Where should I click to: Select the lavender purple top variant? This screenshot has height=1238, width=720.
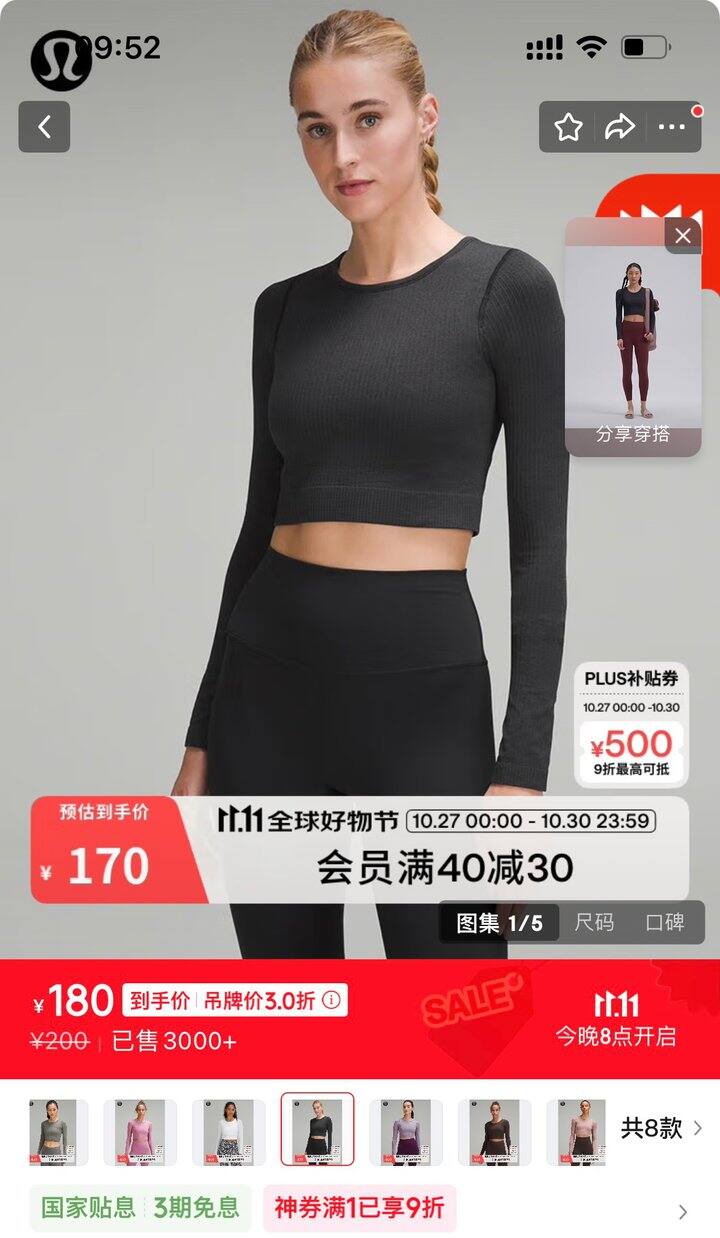click(406, 1130)
